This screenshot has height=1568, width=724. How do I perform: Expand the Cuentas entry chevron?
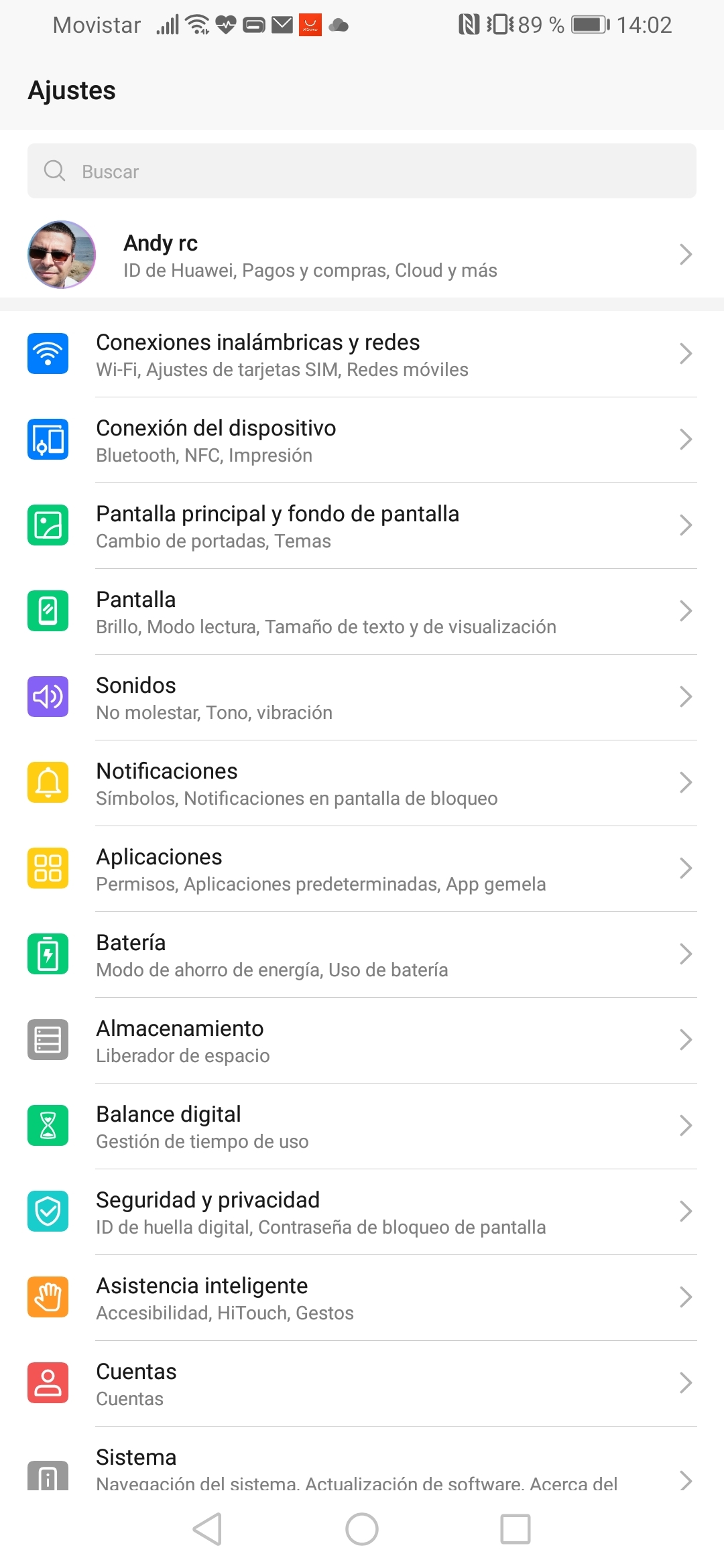pos(686,1382)
